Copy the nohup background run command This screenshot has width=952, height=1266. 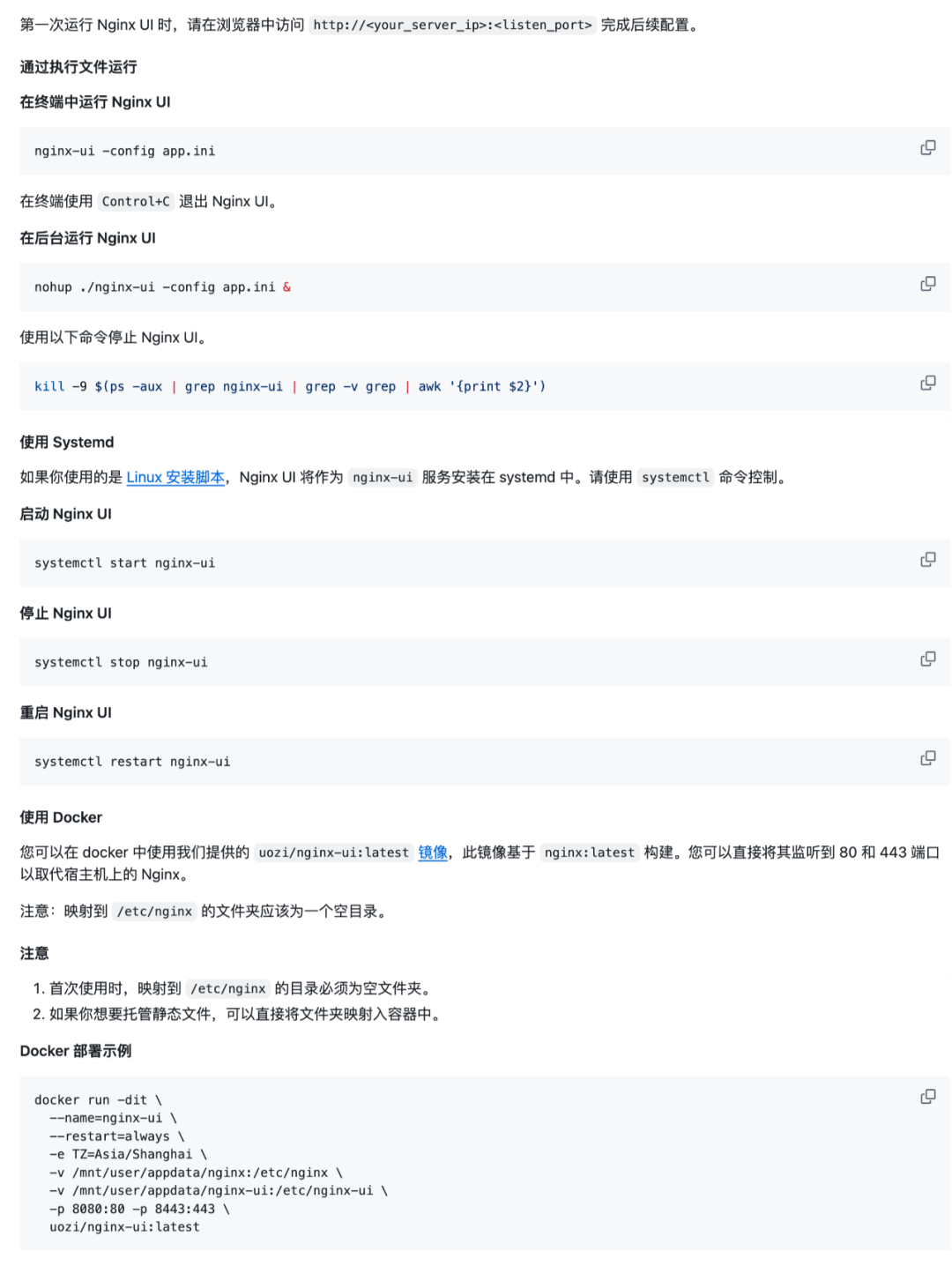coord(927,284)
